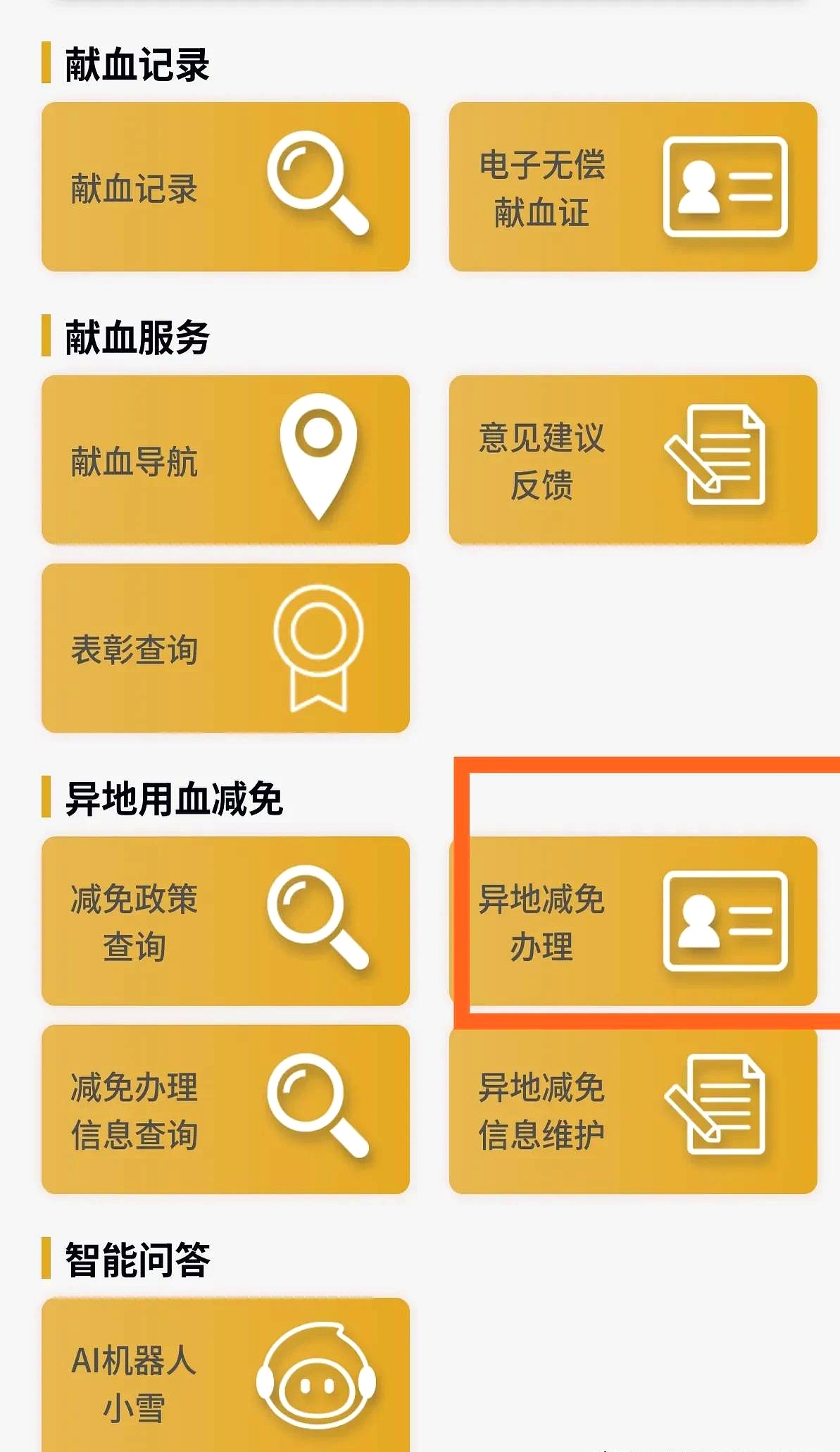The image size is (840, 1452).
Task: Open 减免政策查询 card
Action: [x=225, y=921]
